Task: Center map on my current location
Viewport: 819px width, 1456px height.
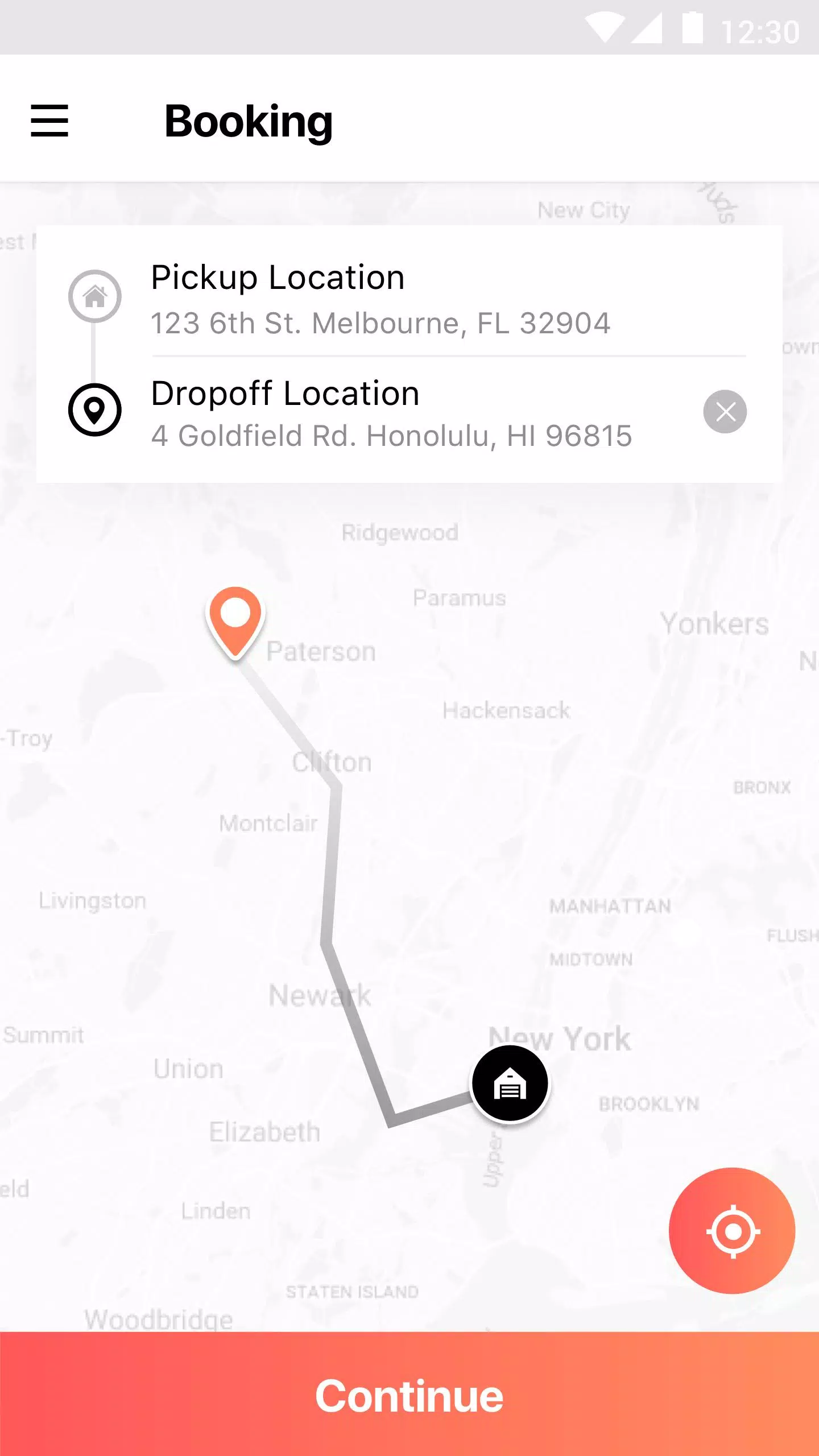Action: coord(732,1231)
